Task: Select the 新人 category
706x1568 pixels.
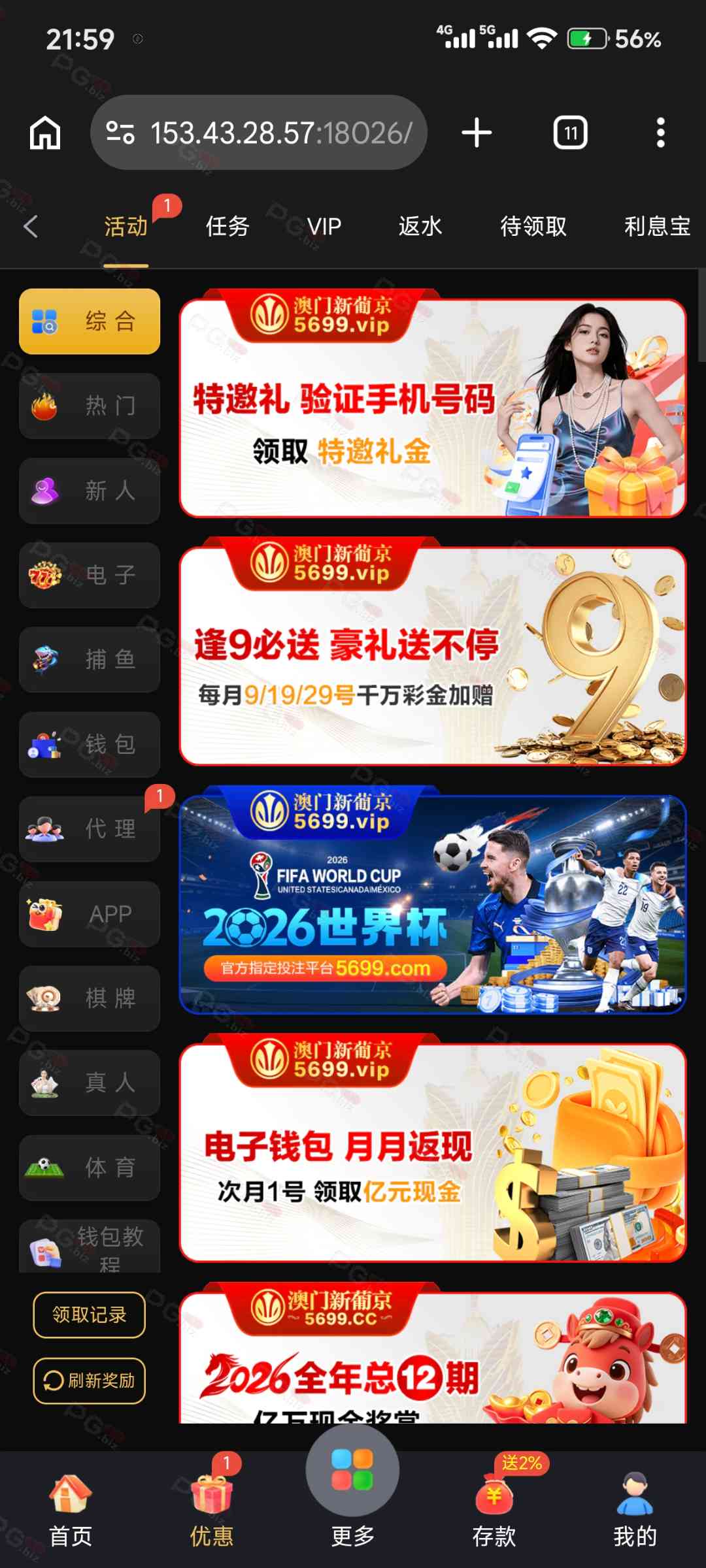Action: tap(90, 491)
